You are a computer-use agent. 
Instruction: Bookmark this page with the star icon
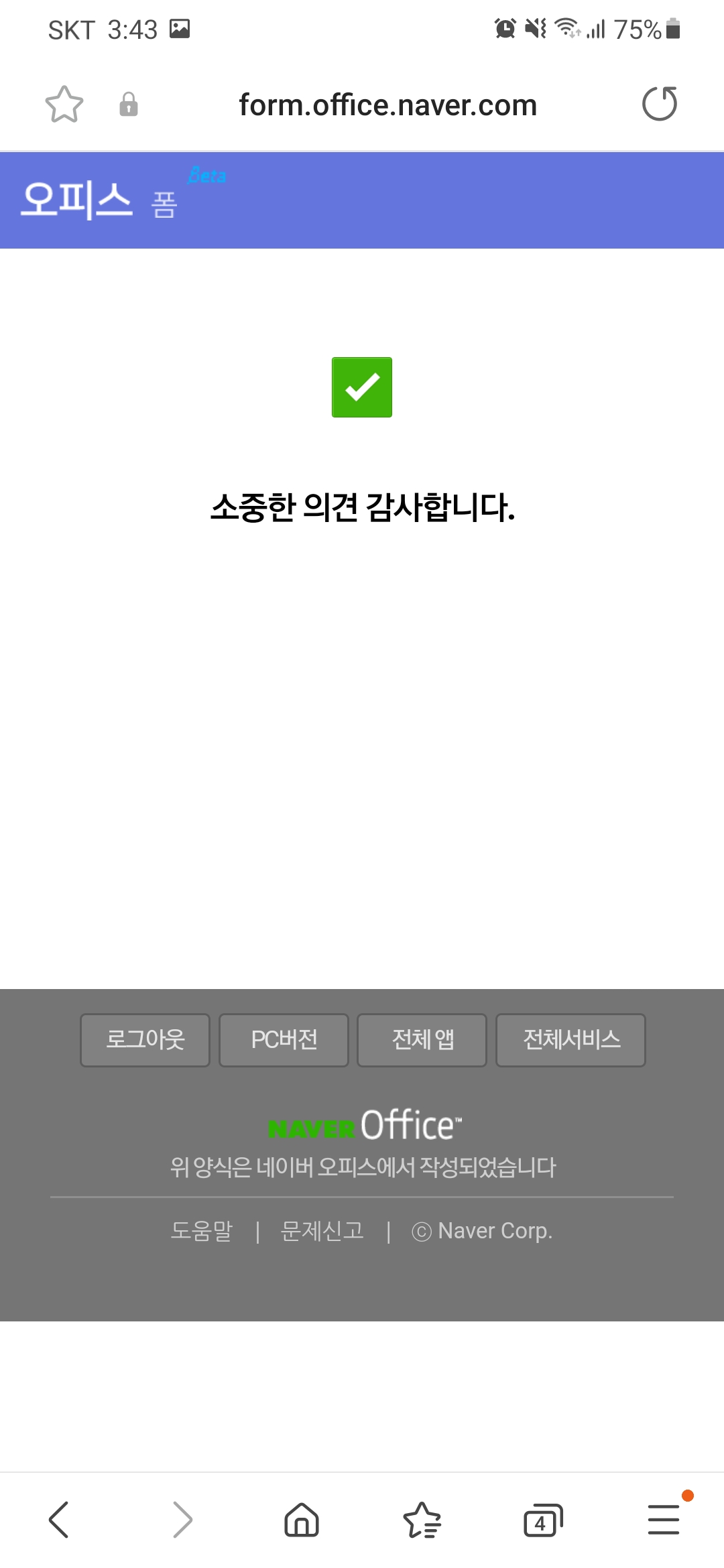(64, 105)
